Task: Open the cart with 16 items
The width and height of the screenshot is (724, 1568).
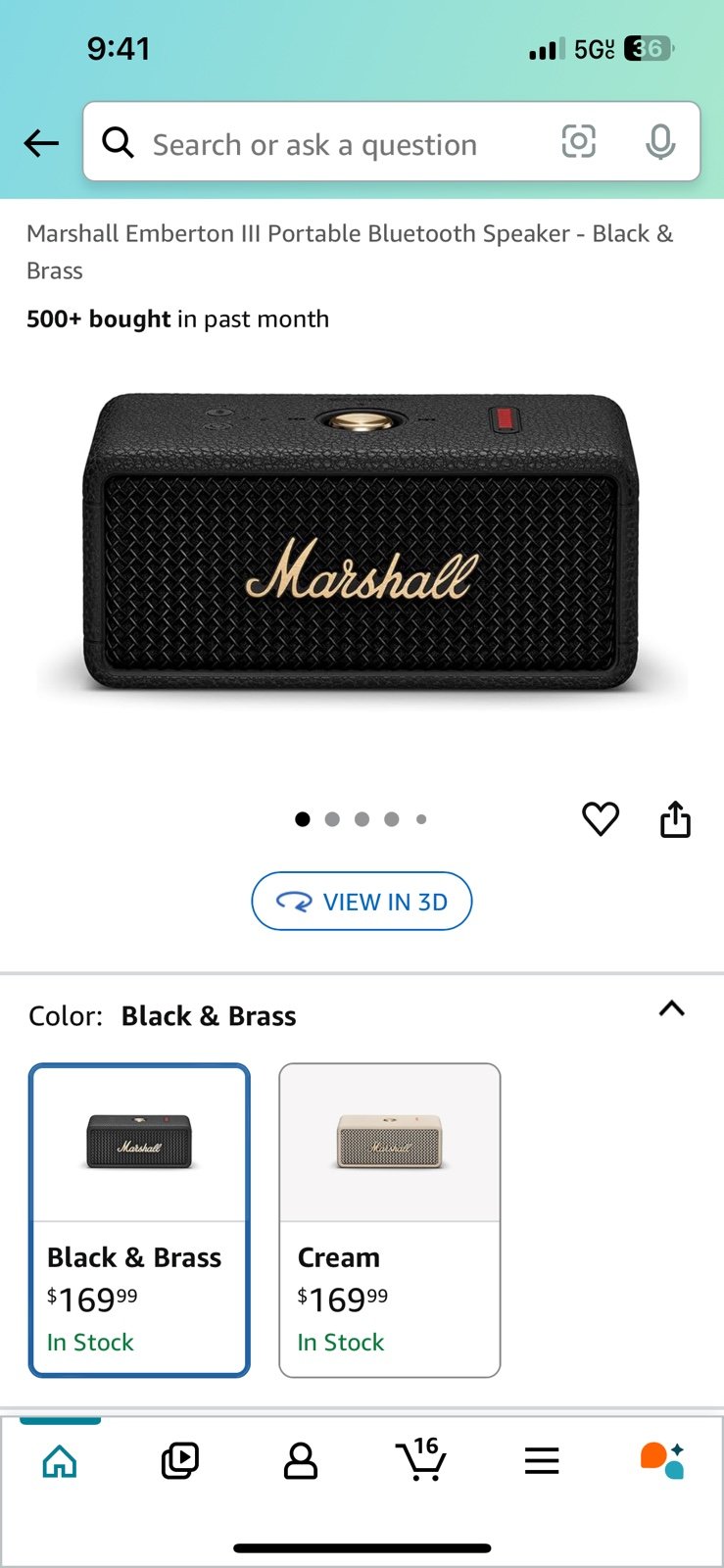Action: click(x=421, y=1459)
